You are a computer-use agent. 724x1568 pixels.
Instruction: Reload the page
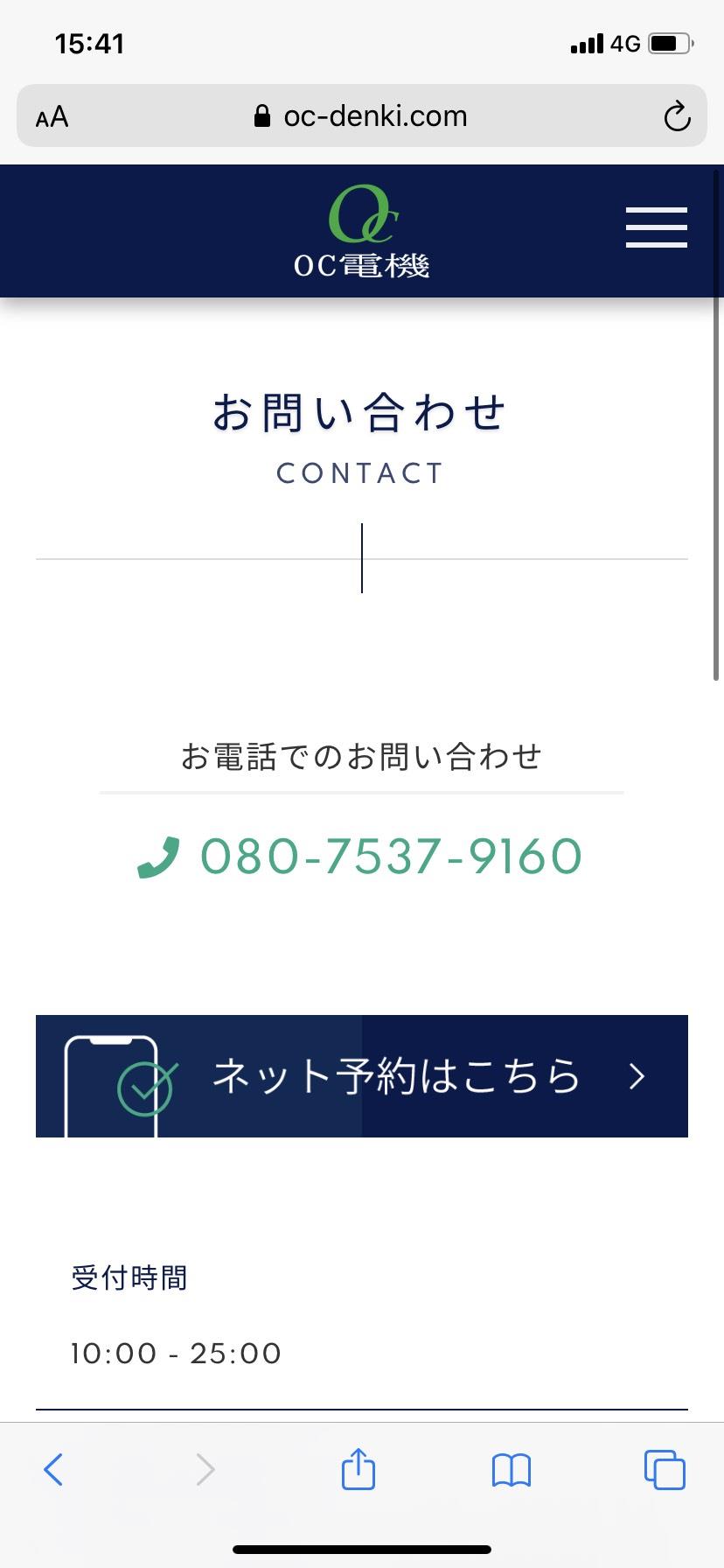[677, 116]
